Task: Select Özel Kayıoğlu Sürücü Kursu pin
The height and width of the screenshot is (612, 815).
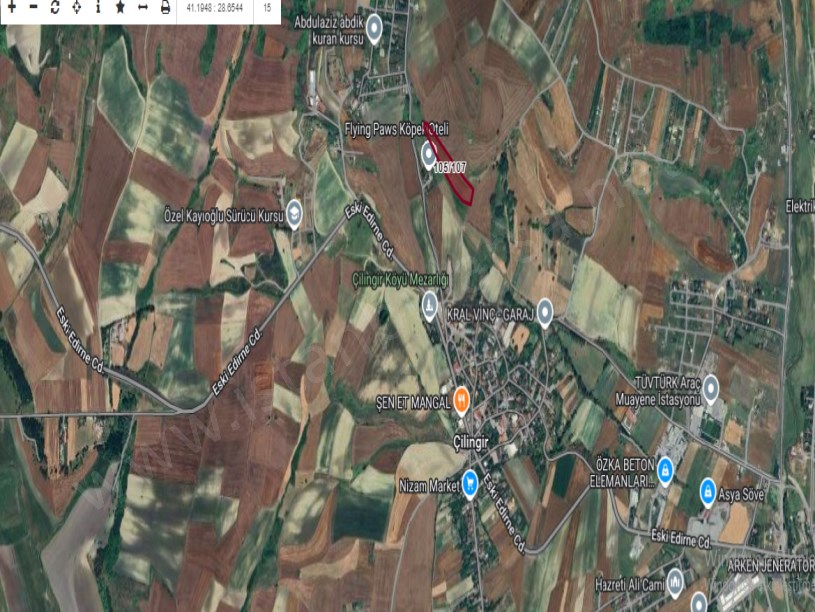Action: click(295, 213)
